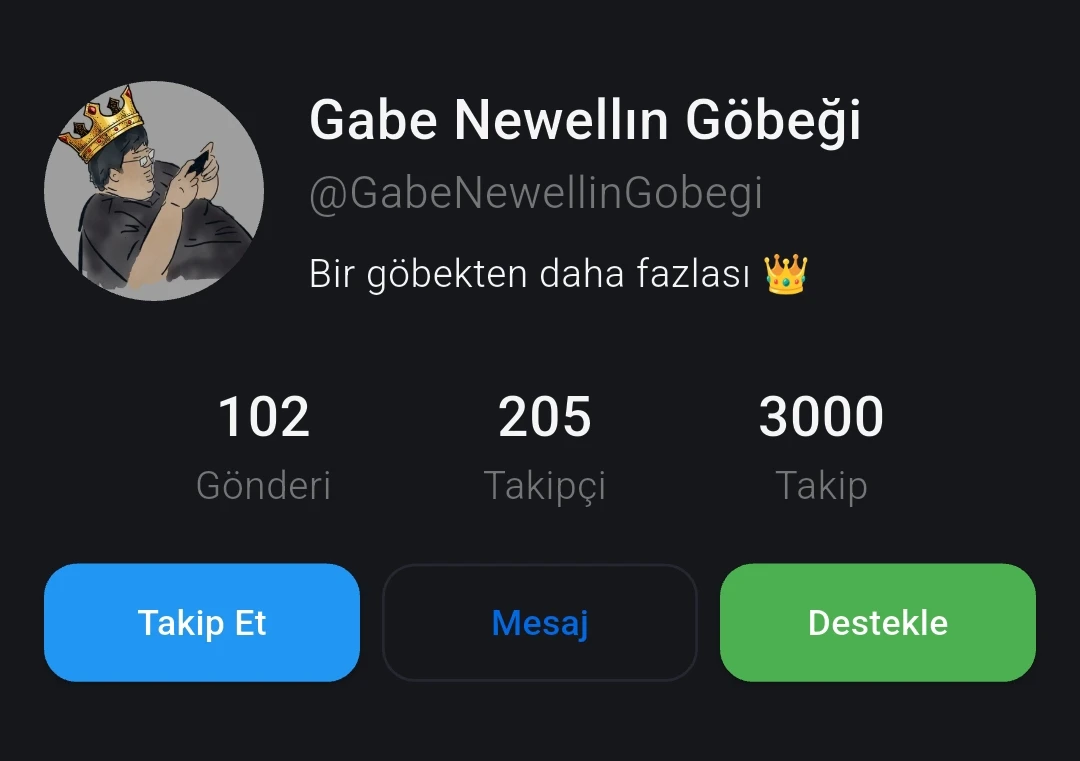Tap the green Destekle button
Image resolution: width=1080 pixels, height=761 pixels.
tap(877, 622)
